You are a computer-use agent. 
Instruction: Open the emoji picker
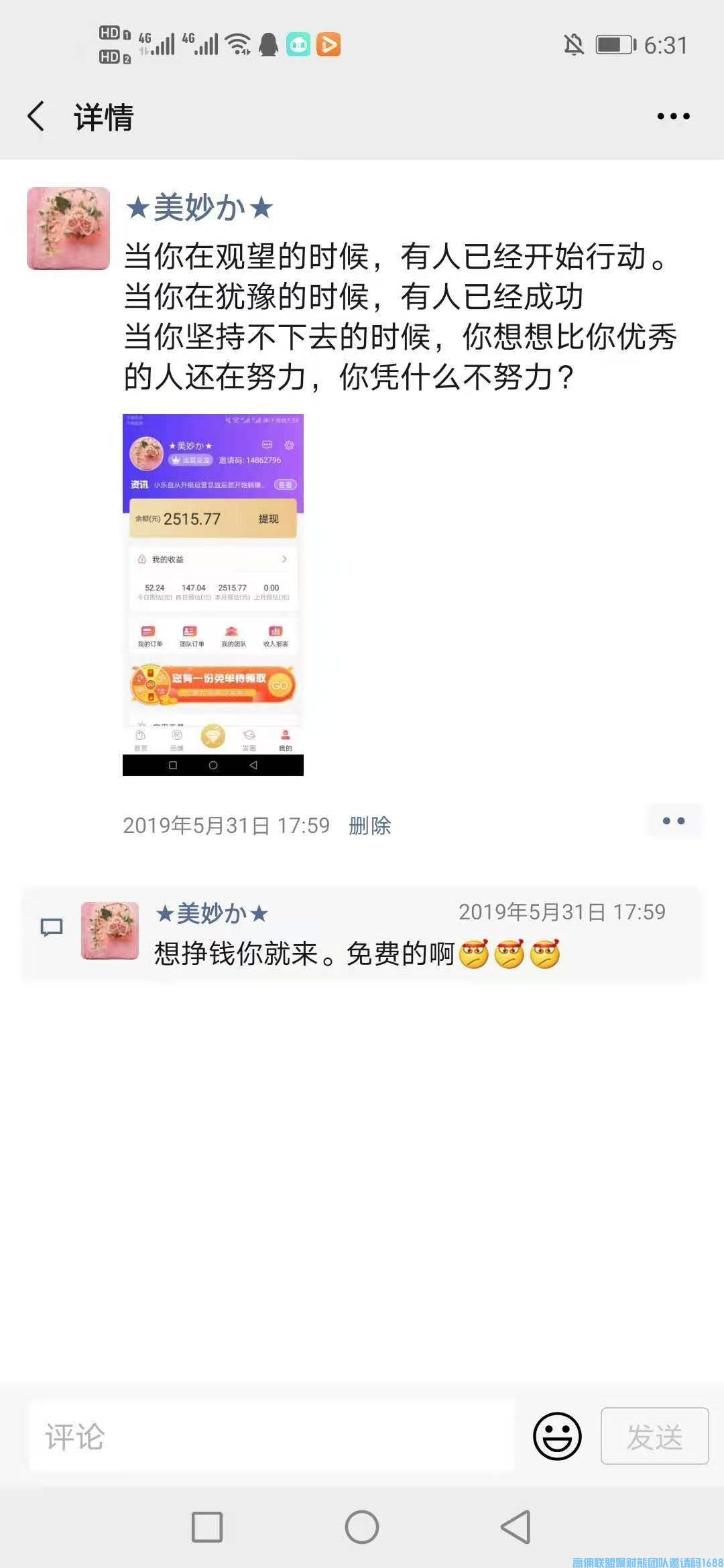pyautogui.click(x=557, y=1437)
